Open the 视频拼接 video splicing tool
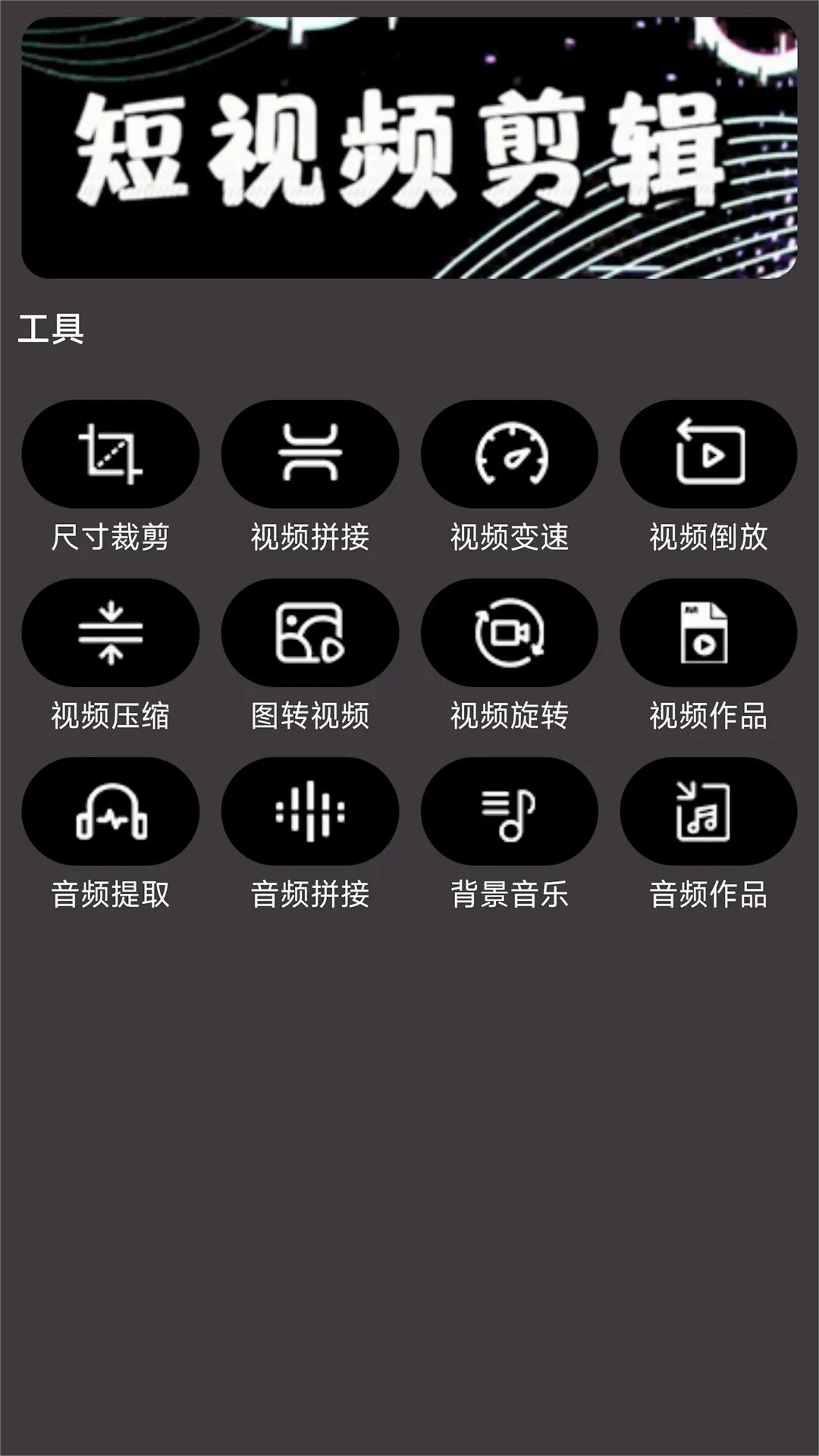Viewport: 819px width, 1456px height. (x=309, y=453)
